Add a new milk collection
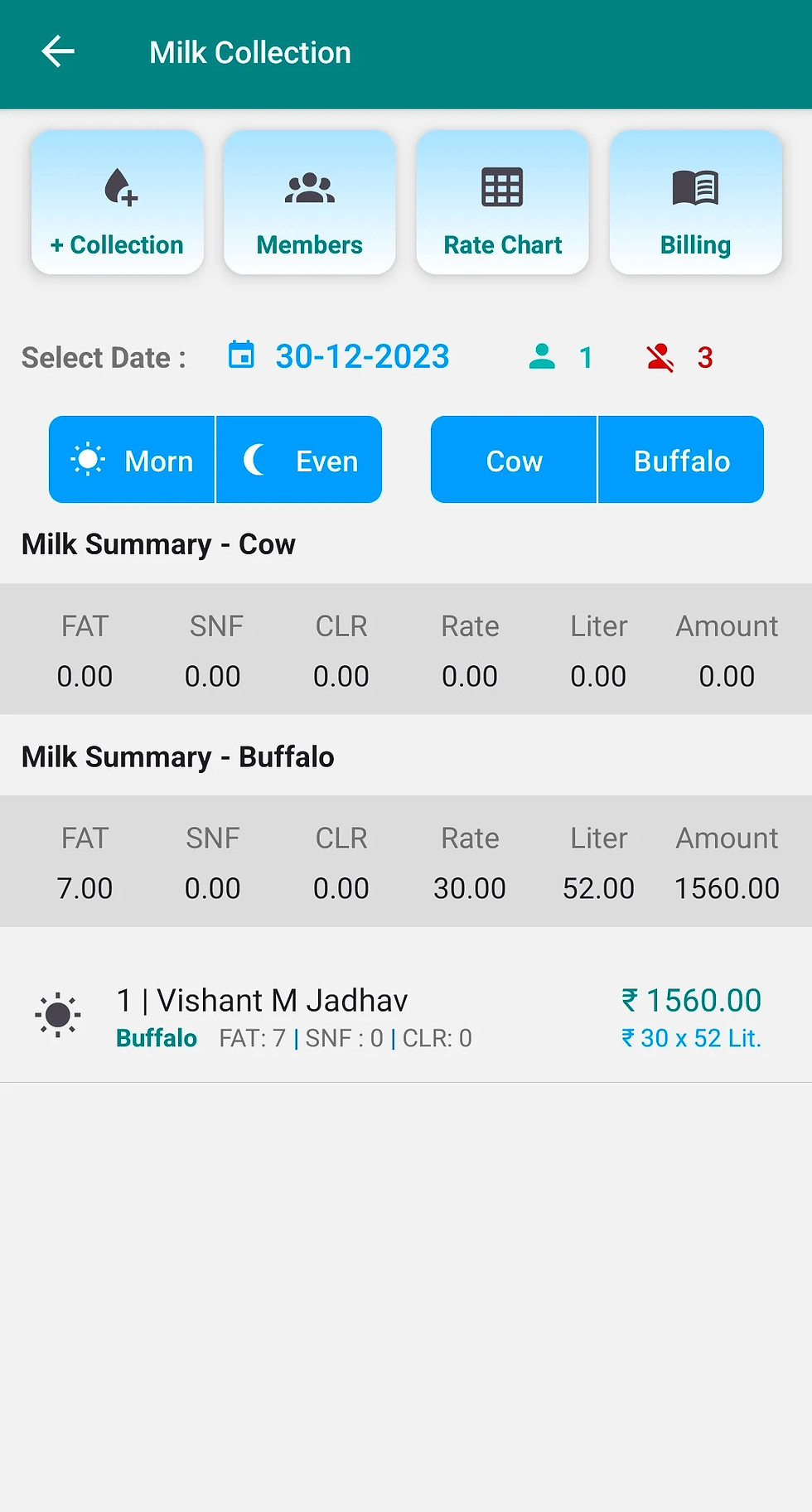Screen dimensions: 812x1512 tap(118, 203)
